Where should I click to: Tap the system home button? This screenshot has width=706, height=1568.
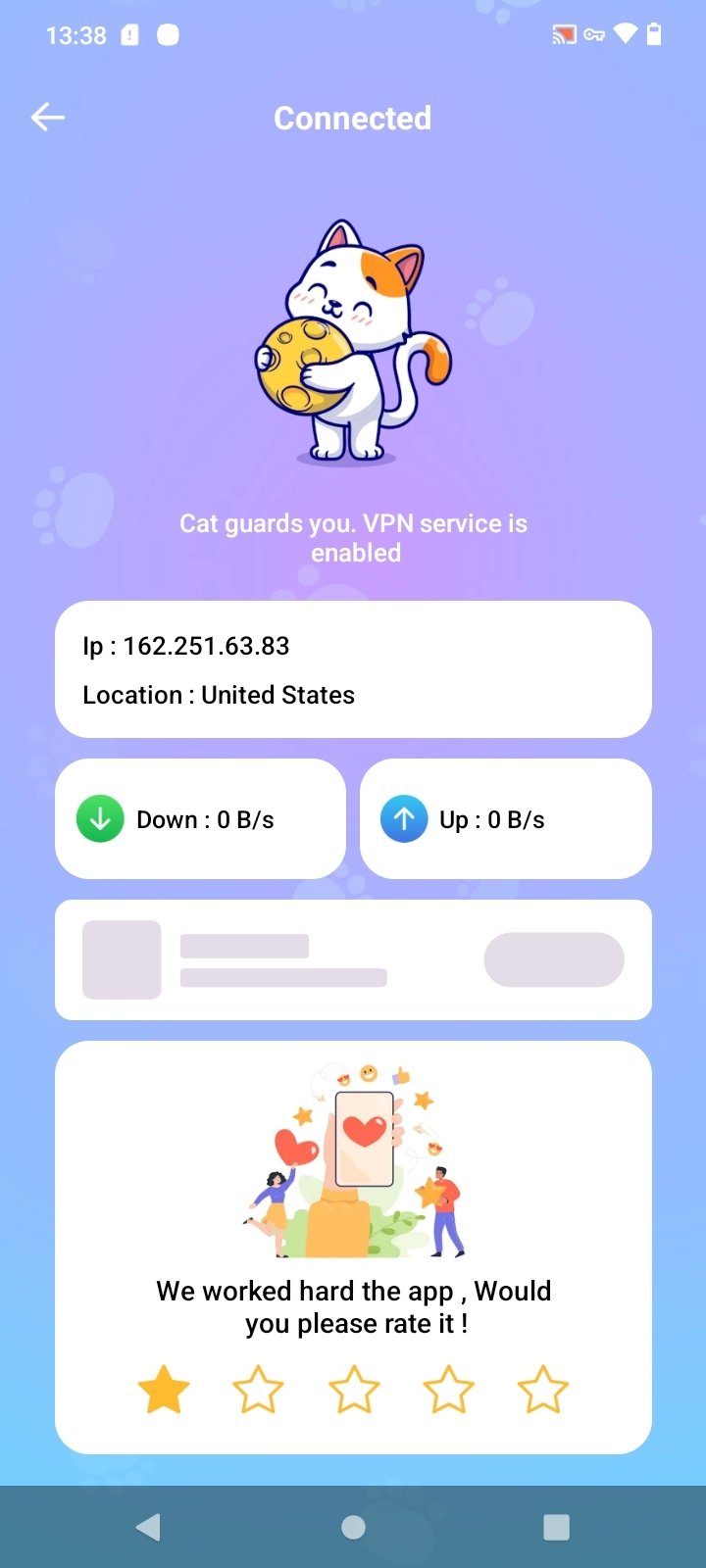point(353,1527)
